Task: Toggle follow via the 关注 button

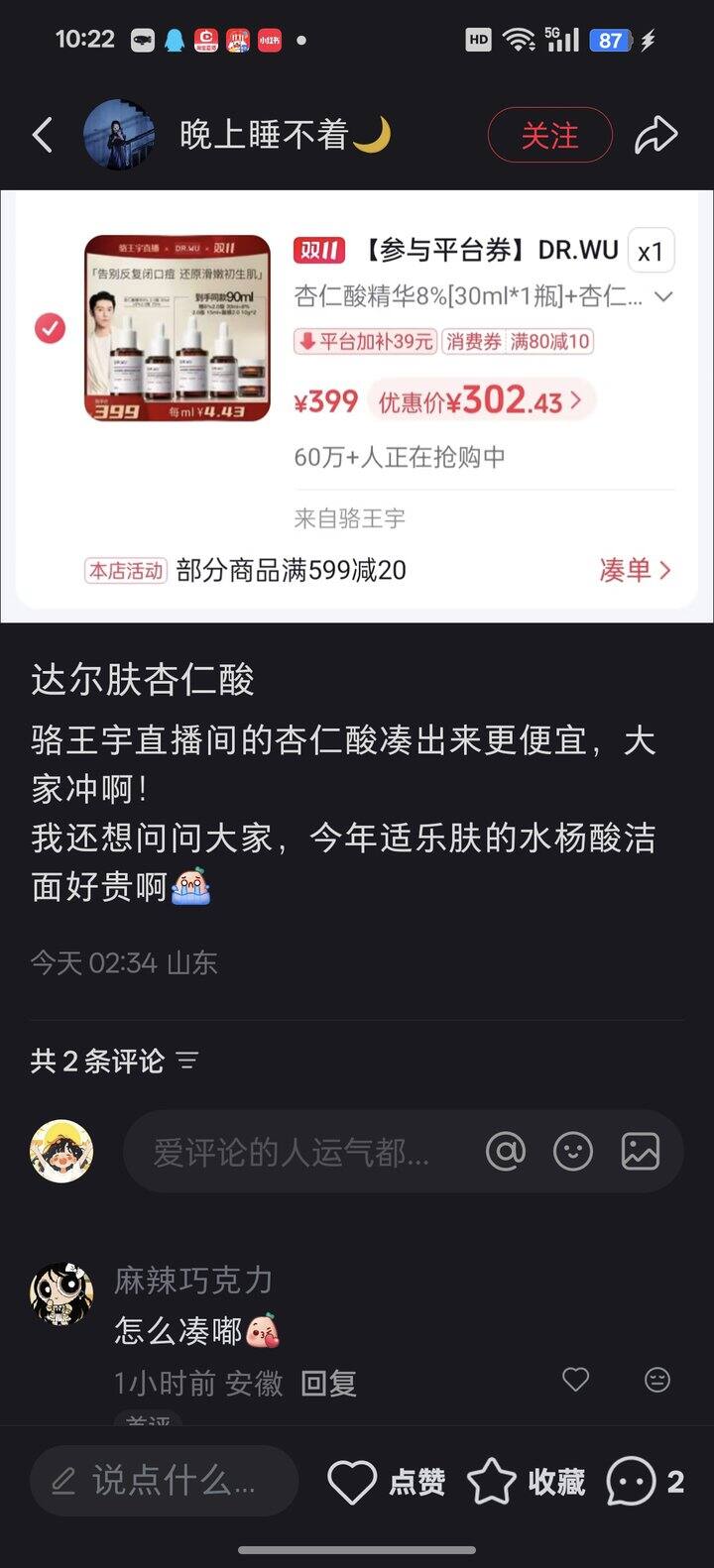Action: (x=550, y=135)
